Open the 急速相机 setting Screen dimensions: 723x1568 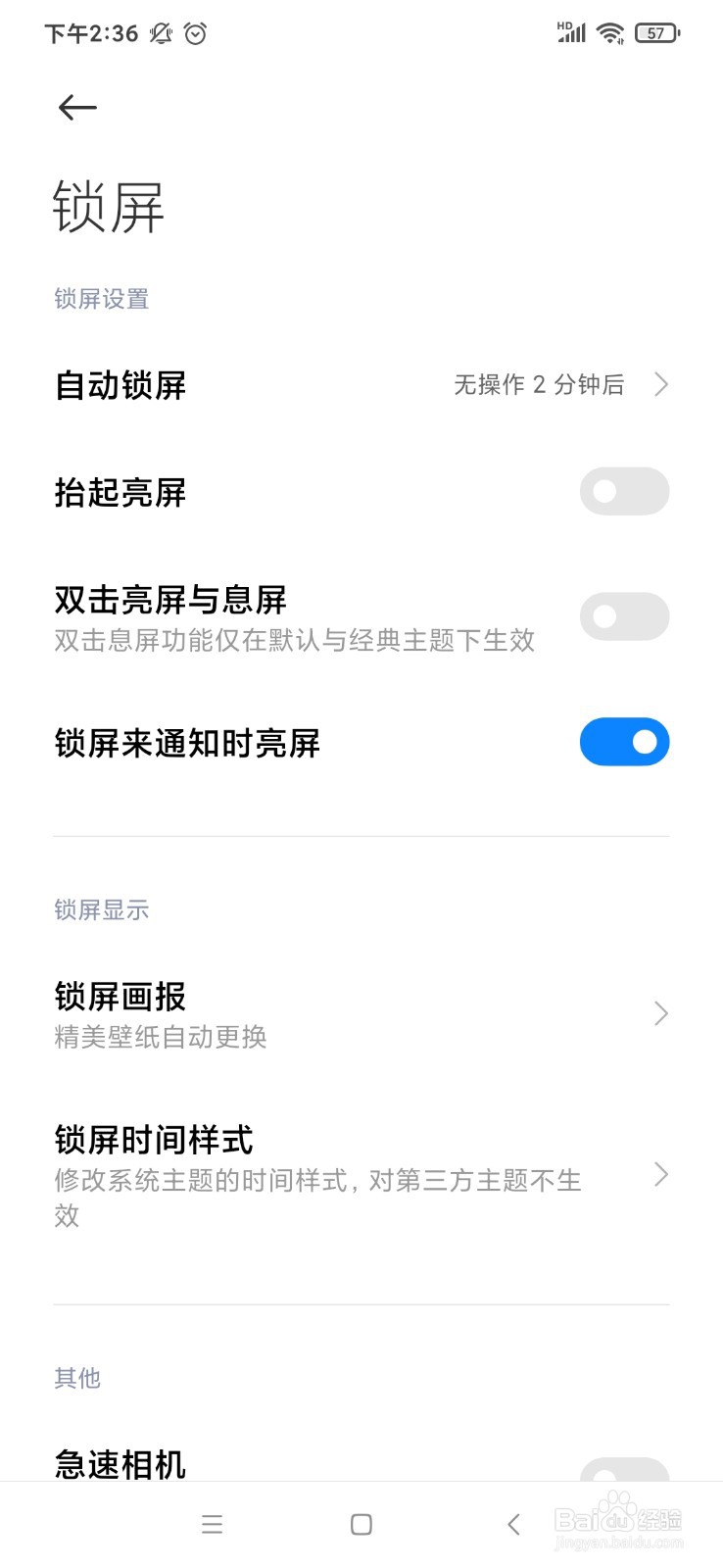click(361, 1465)
